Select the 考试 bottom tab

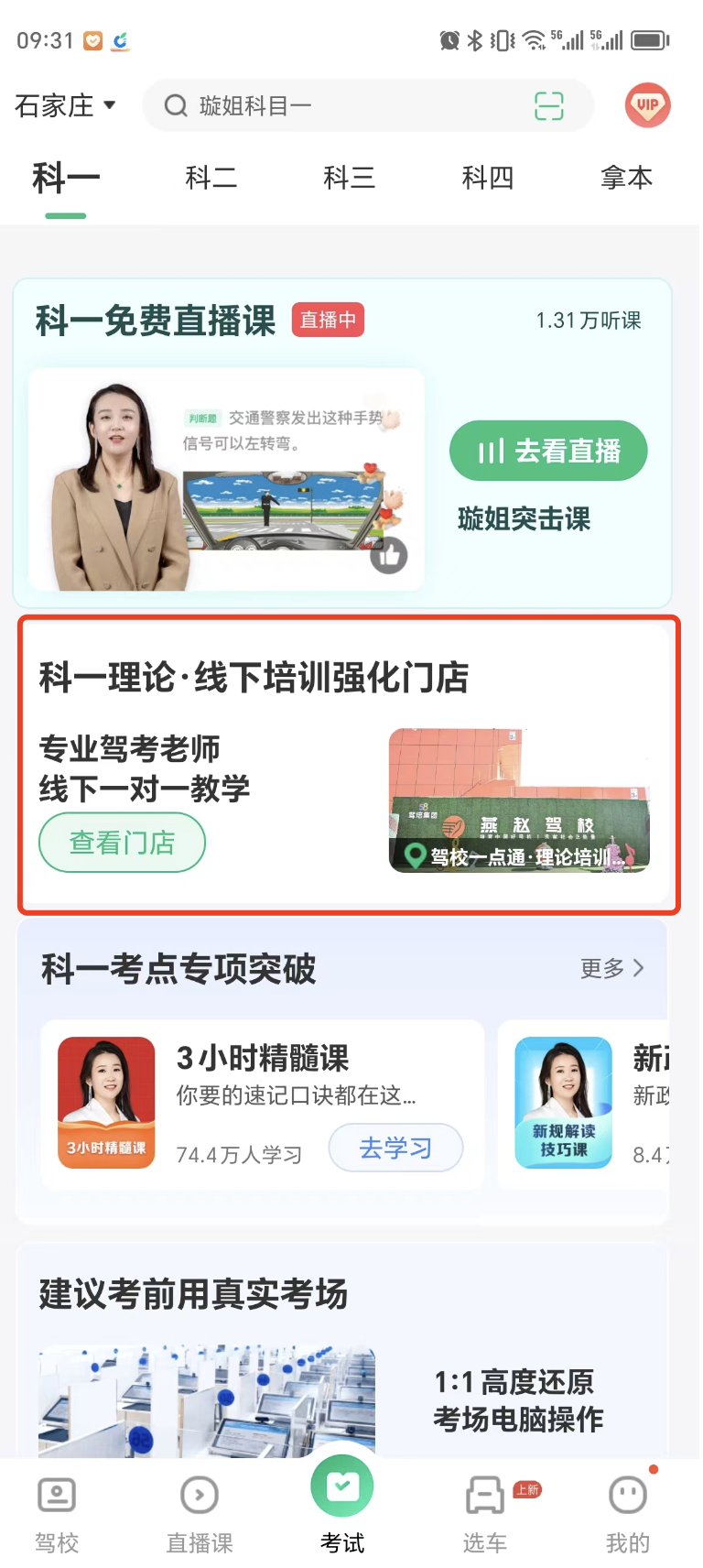(342, 1502)
